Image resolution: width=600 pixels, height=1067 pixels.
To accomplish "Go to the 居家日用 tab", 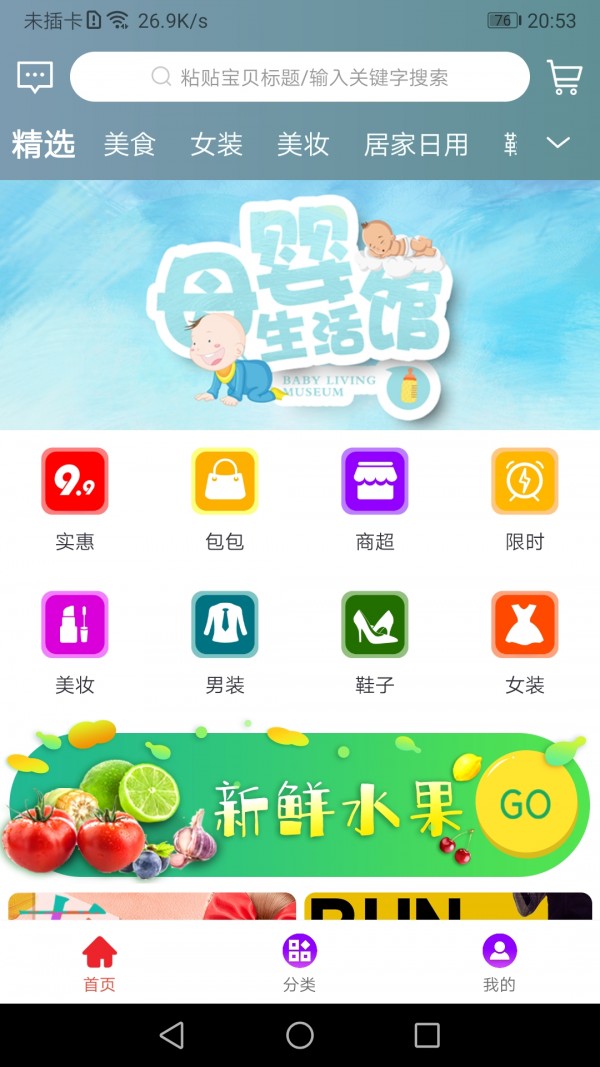I will [x=416, y=145].
